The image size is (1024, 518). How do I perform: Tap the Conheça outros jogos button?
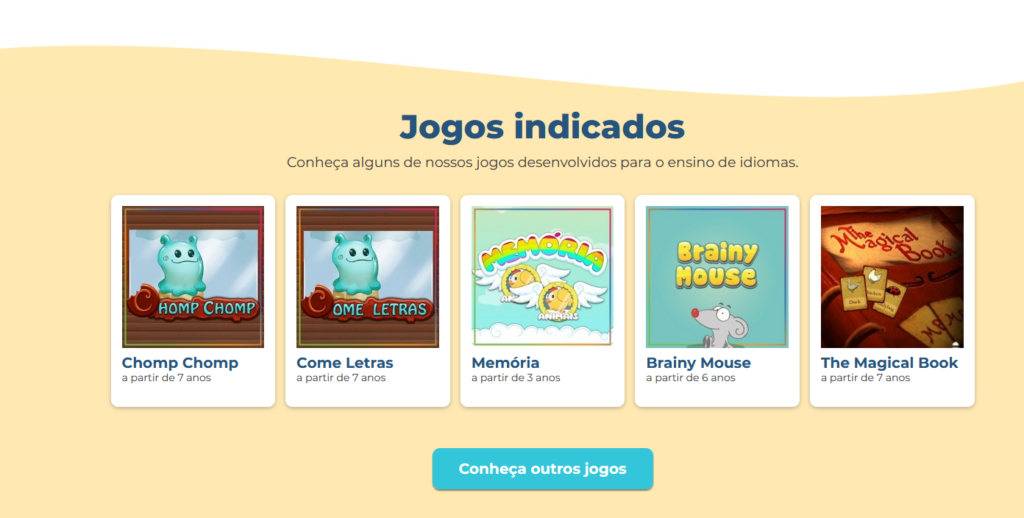click(542, 469)
